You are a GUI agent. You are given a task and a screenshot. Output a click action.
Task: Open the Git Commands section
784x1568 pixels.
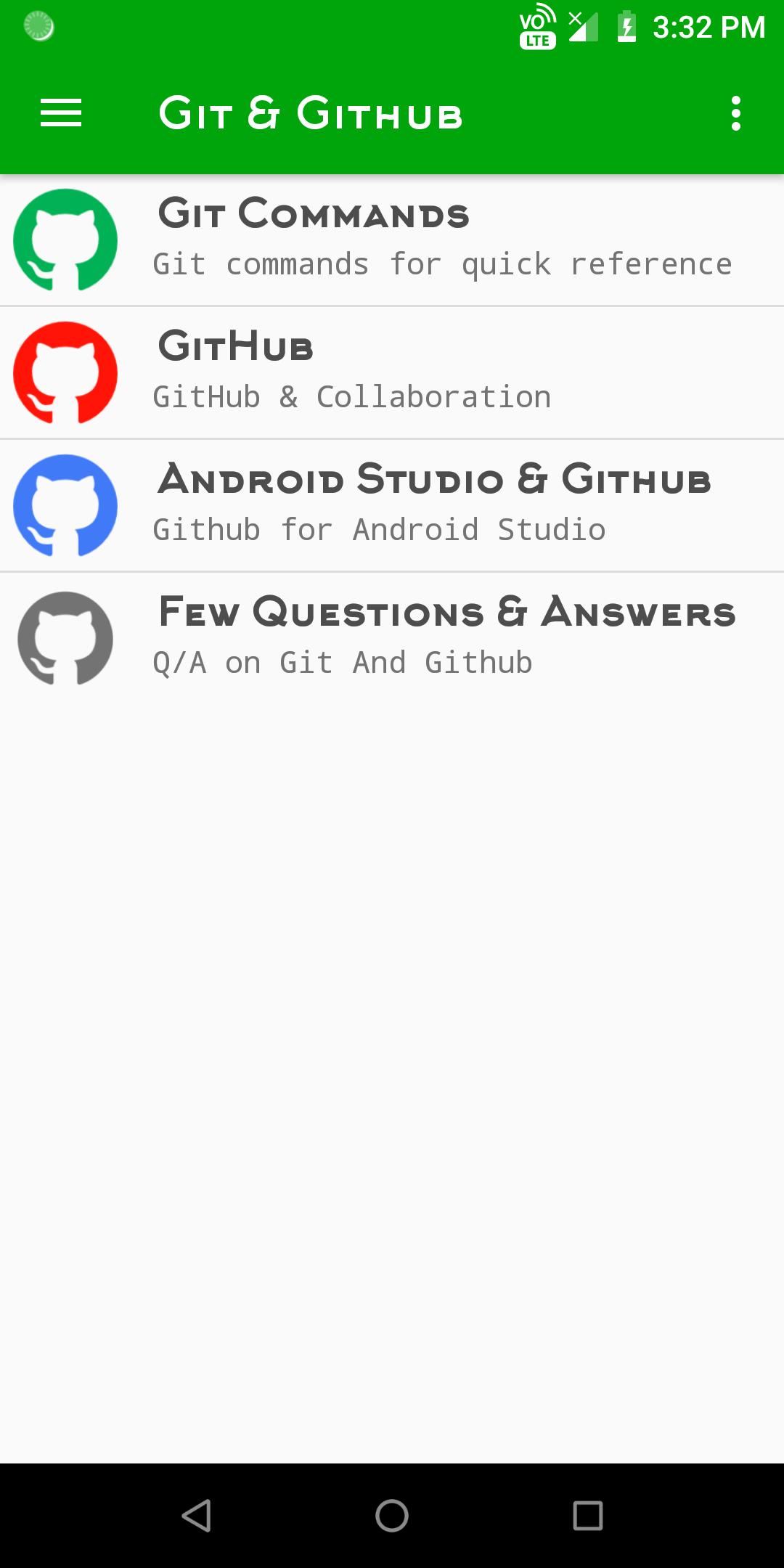(392, 240)
